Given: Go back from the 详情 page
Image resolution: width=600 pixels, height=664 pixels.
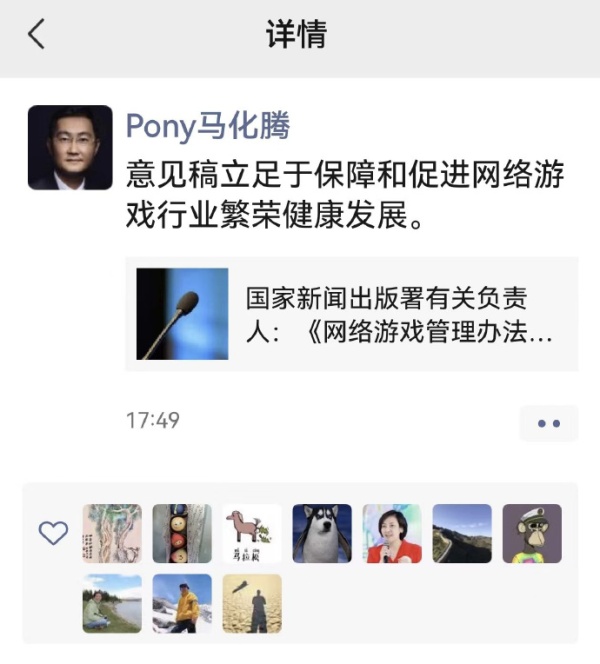Looking at the screenshot, I should click(x=36, y=35).
